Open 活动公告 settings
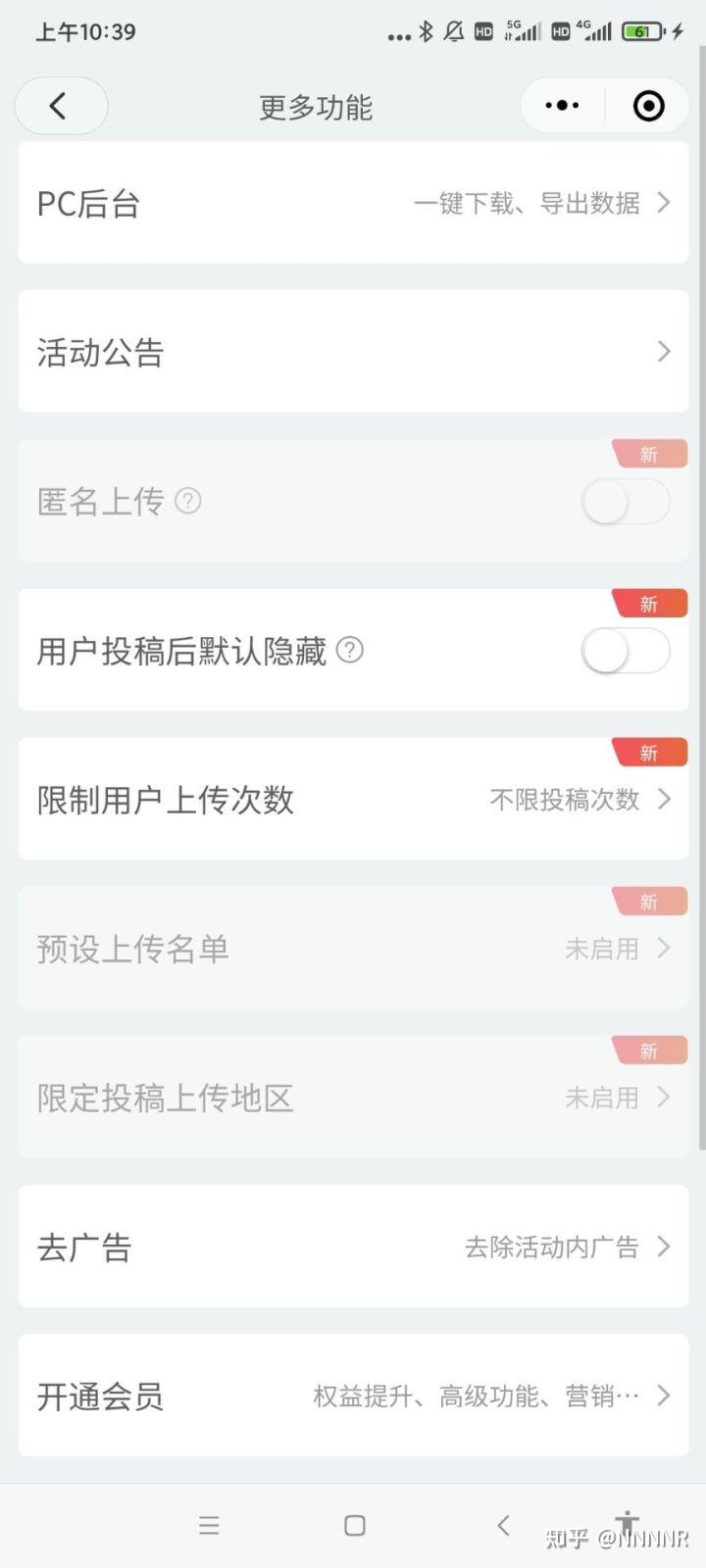This screenshot has height=1568, width=706. click(x=353, y=352)
